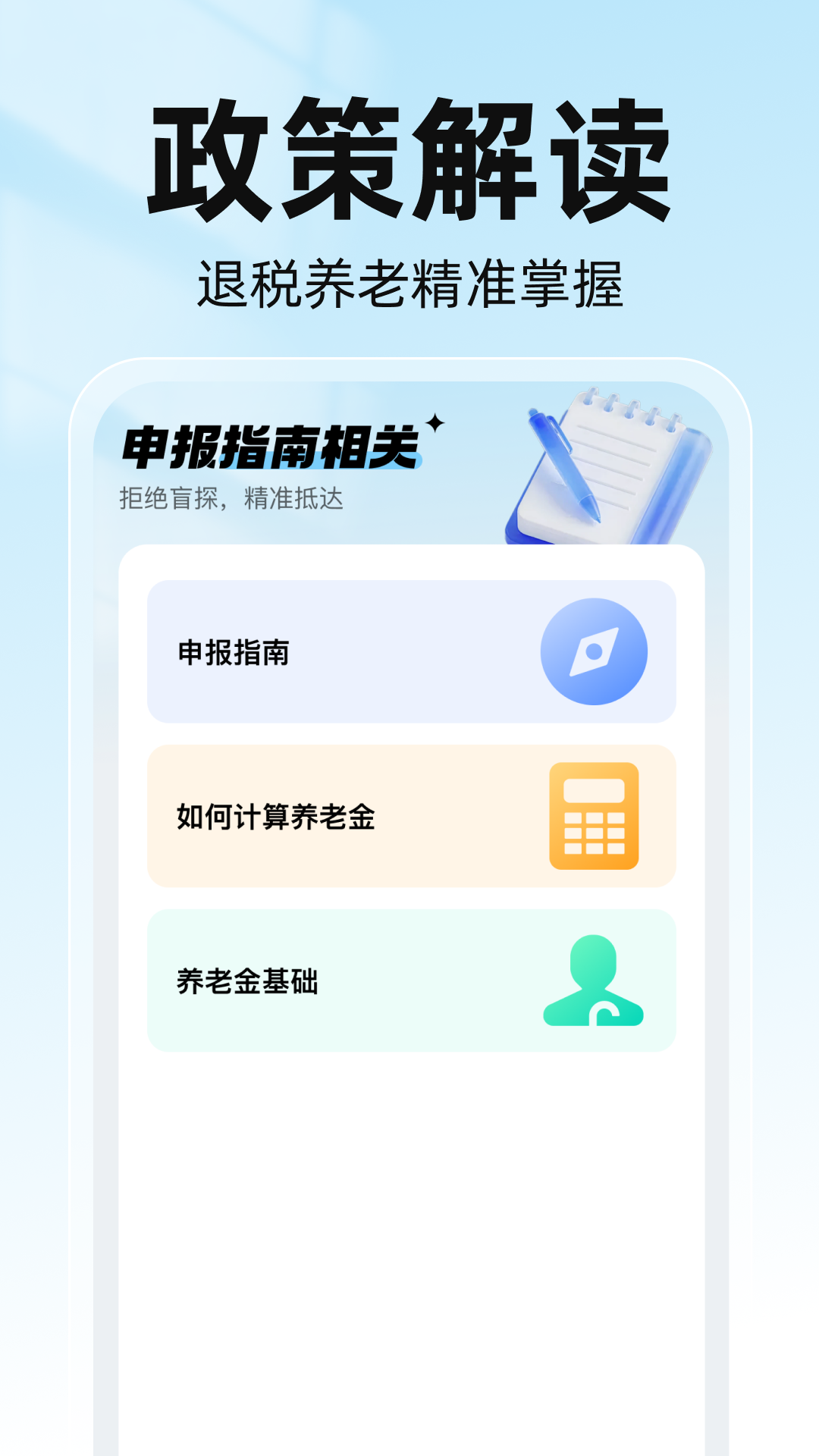The image size is (819, 1456).
Task: Click the 政策解读 page title
Action: point(409,159)
